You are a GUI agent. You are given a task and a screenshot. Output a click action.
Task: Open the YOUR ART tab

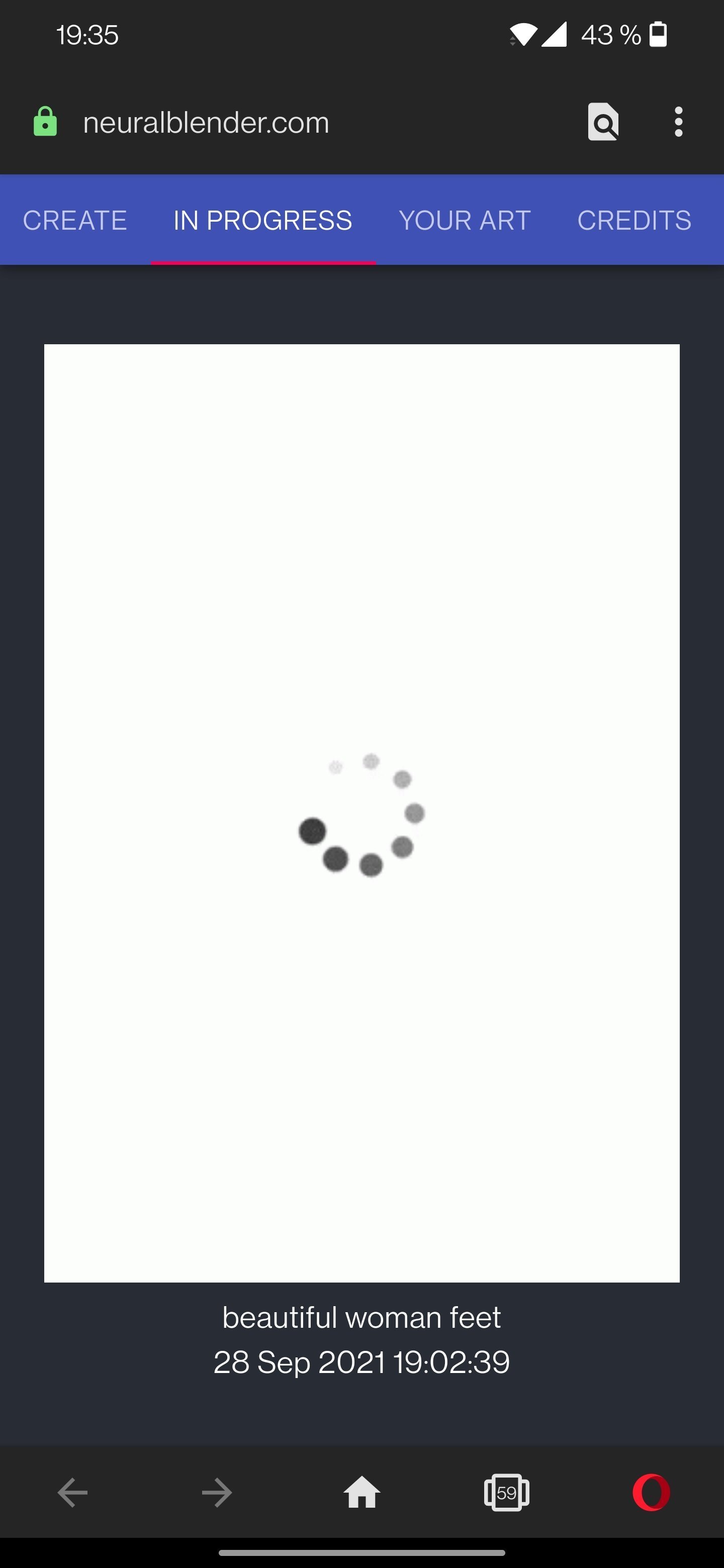pyautogui.click(x=465, y=220)
